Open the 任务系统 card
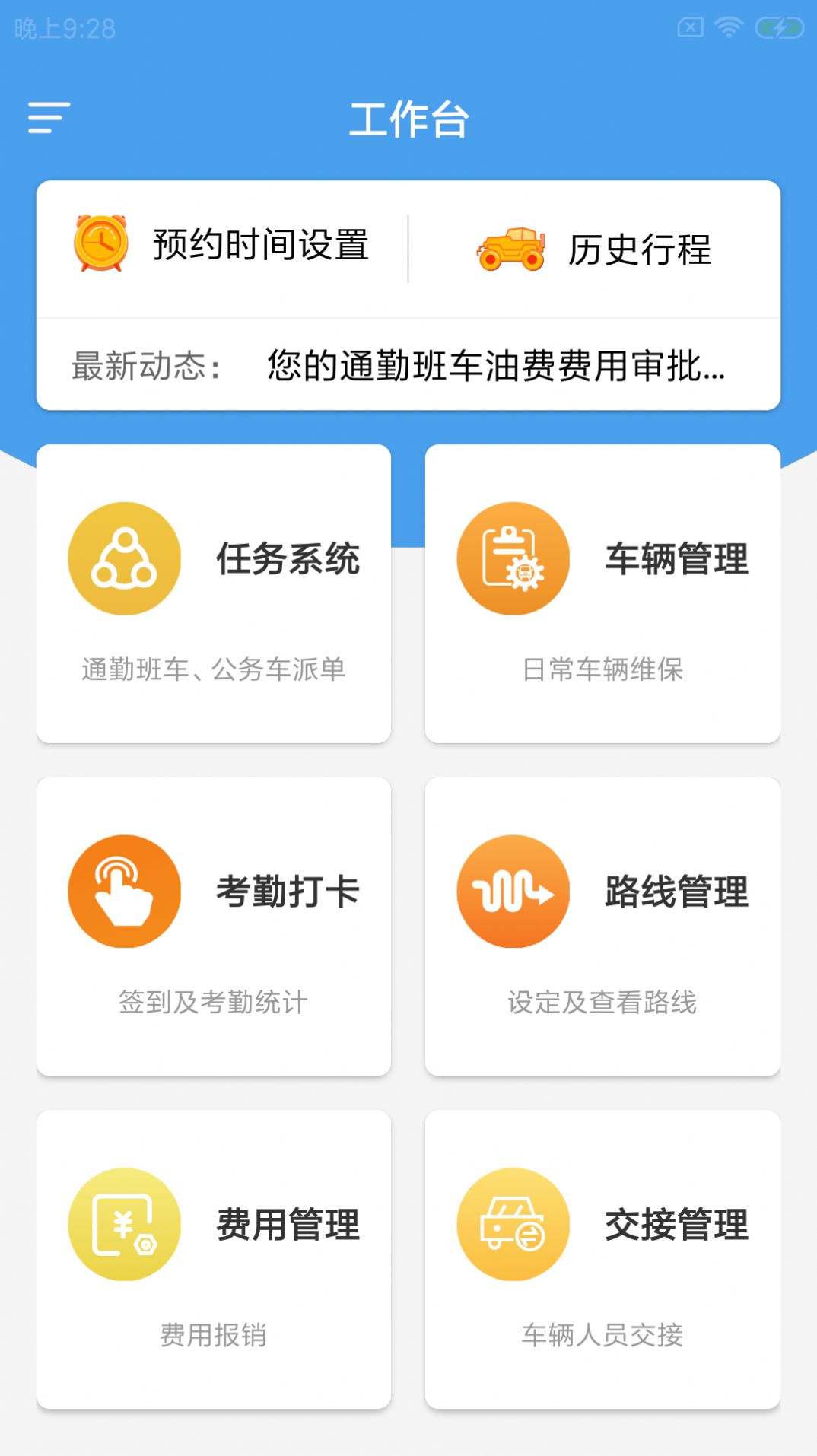 point(214,593)
